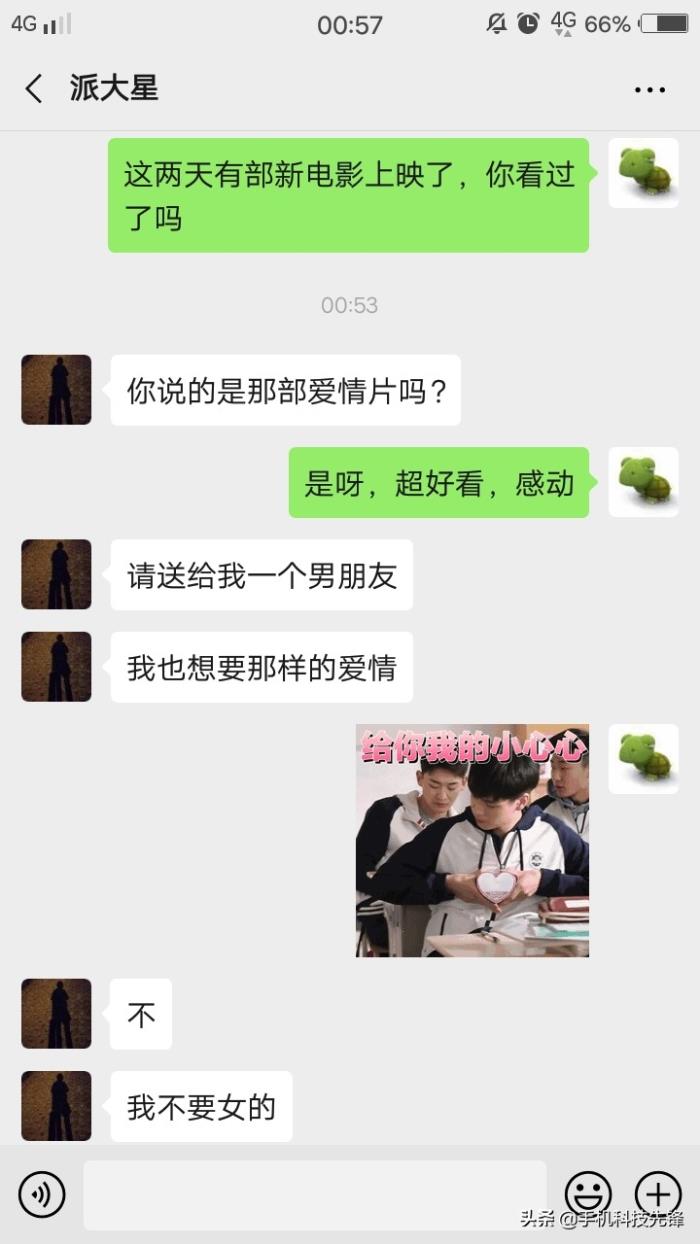The height and width of the screenshot is (1244, 700).
Task: View the 给你我的小心心 sticker image
Action: pos(472,840)
